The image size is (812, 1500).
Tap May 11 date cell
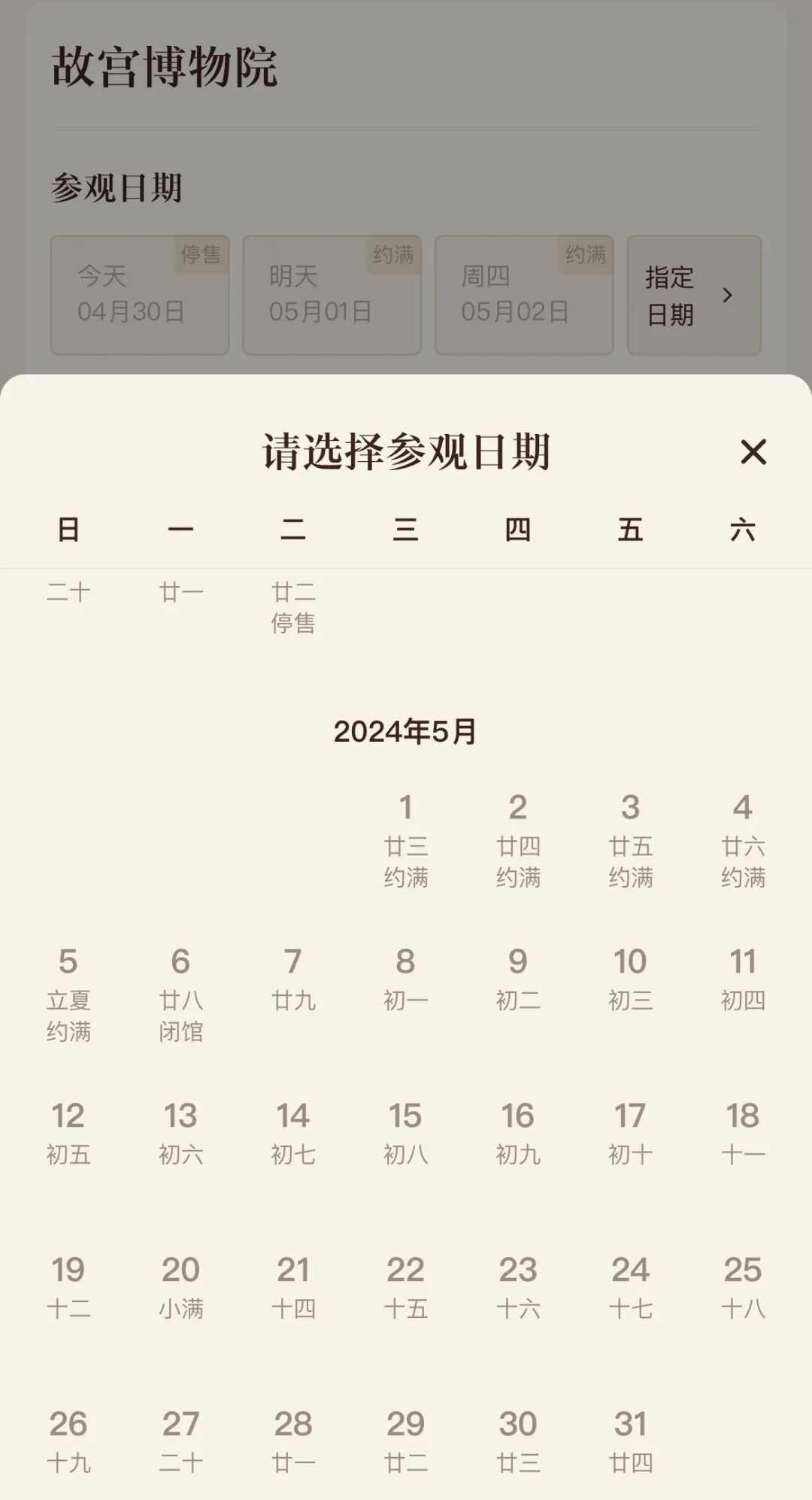[742, 978]
